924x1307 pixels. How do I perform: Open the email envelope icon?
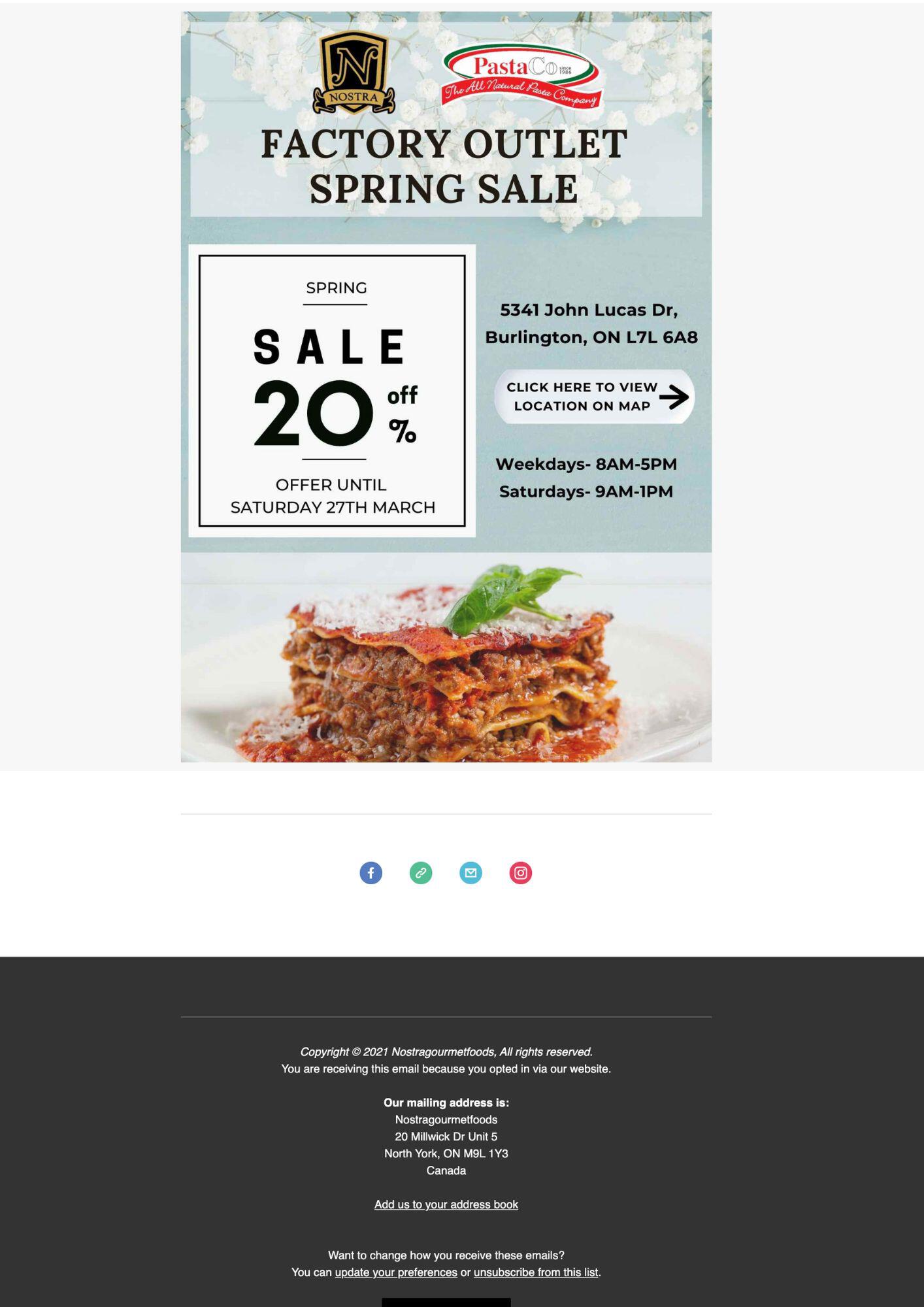pyautogui.click(x=470, y=873)
